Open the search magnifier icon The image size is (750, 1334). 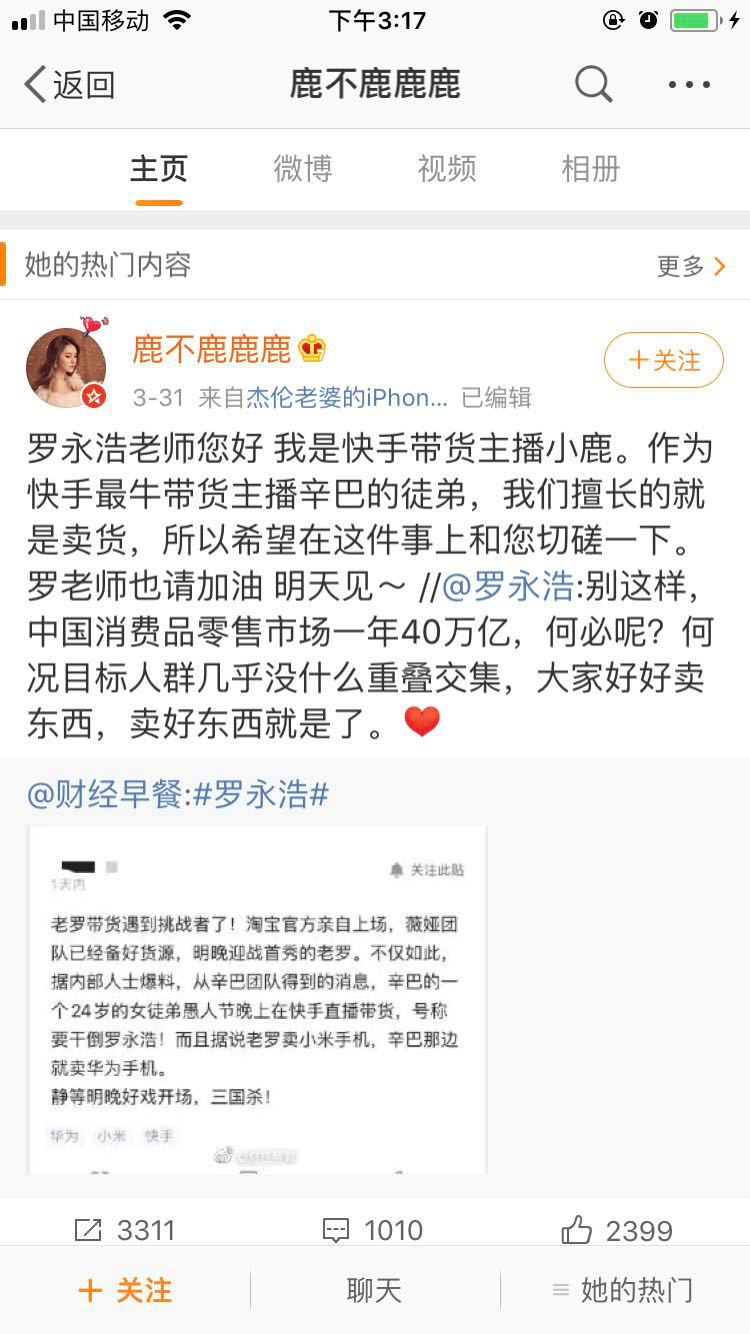point(593,85)
